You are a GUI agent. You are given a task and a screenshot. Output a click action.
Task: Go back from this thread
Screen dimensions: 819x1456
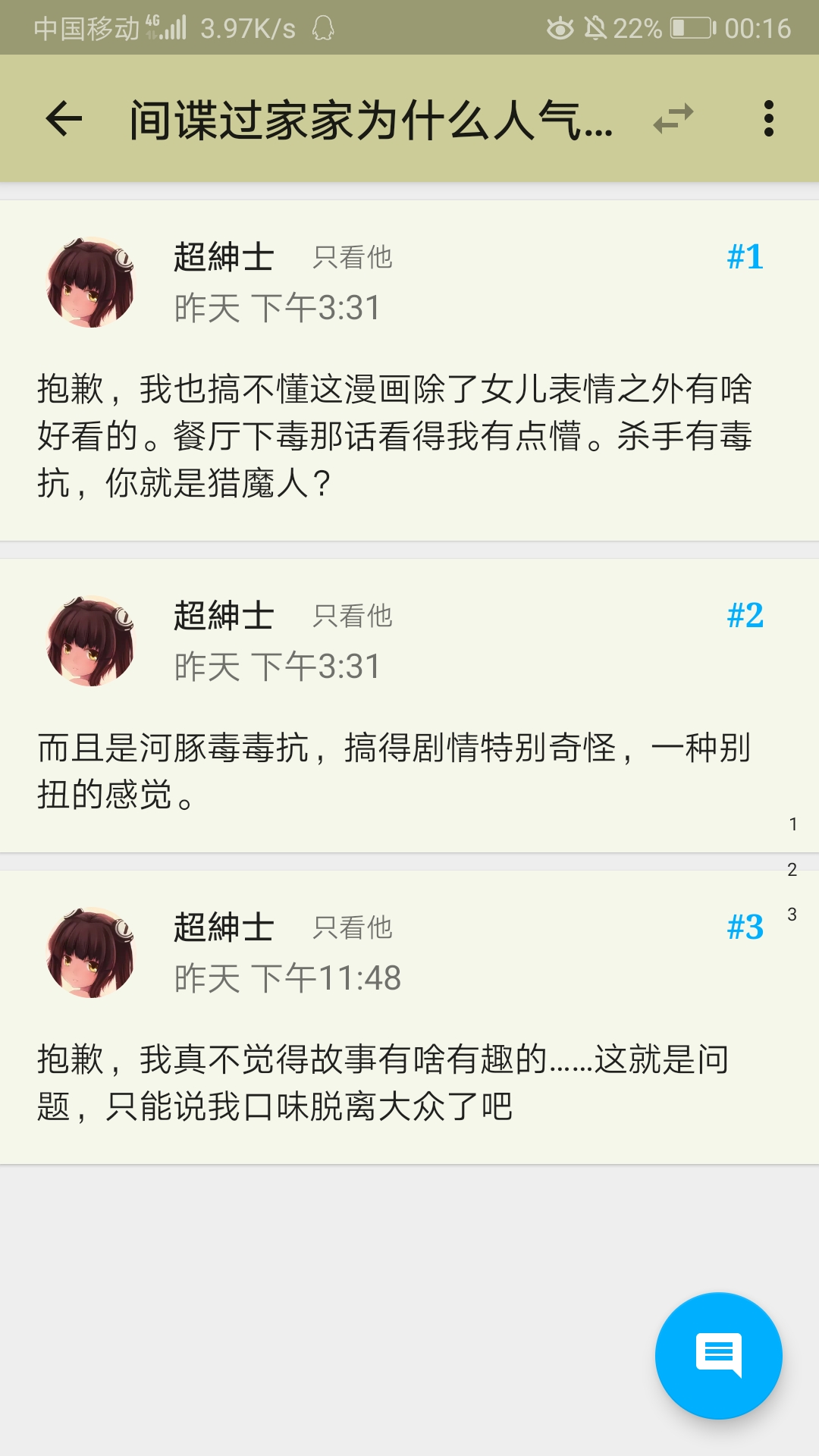click(x=64, y=119)
